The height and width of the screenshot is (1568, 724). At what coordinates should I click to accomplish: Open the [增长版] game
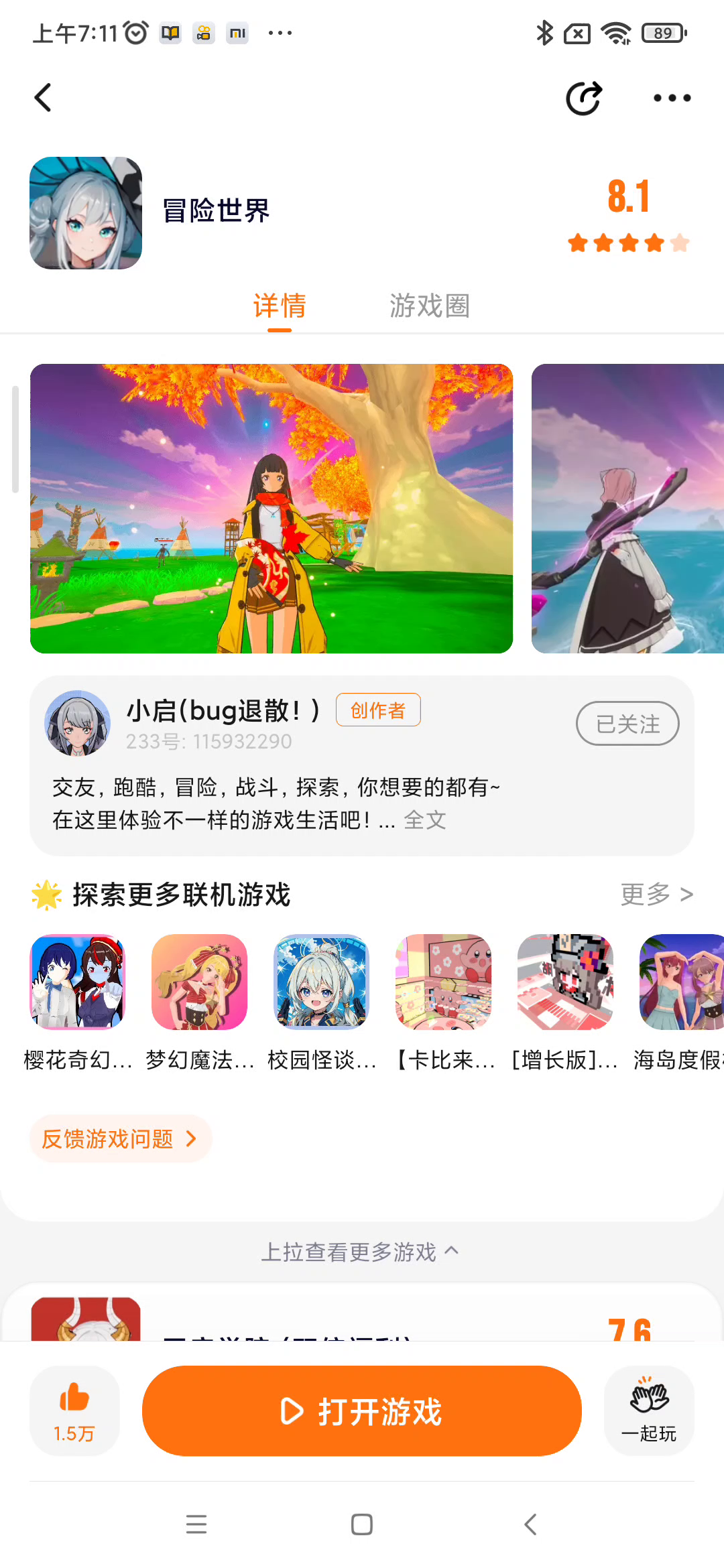[x=565, y=982]
